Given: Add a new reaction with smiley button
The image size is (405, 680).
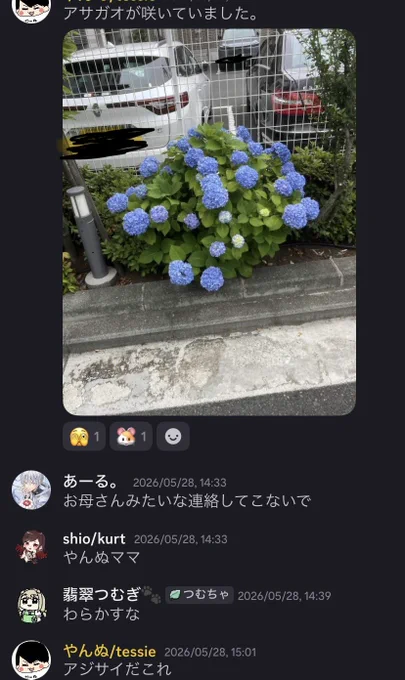Looking at the screenshot, I should pyautogui.click(x=173, y=436).
